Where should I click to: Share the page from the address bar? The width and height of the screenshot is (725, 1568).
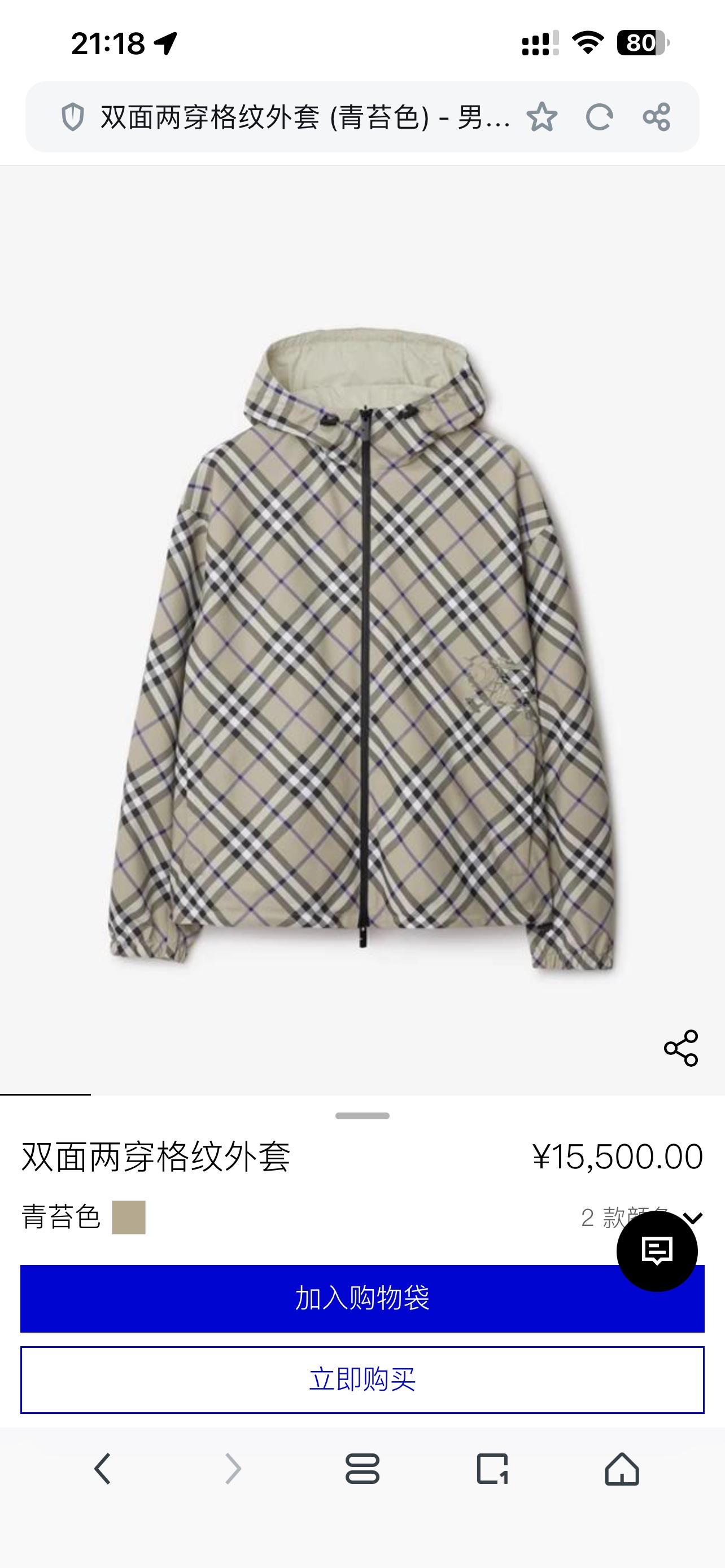656,117
